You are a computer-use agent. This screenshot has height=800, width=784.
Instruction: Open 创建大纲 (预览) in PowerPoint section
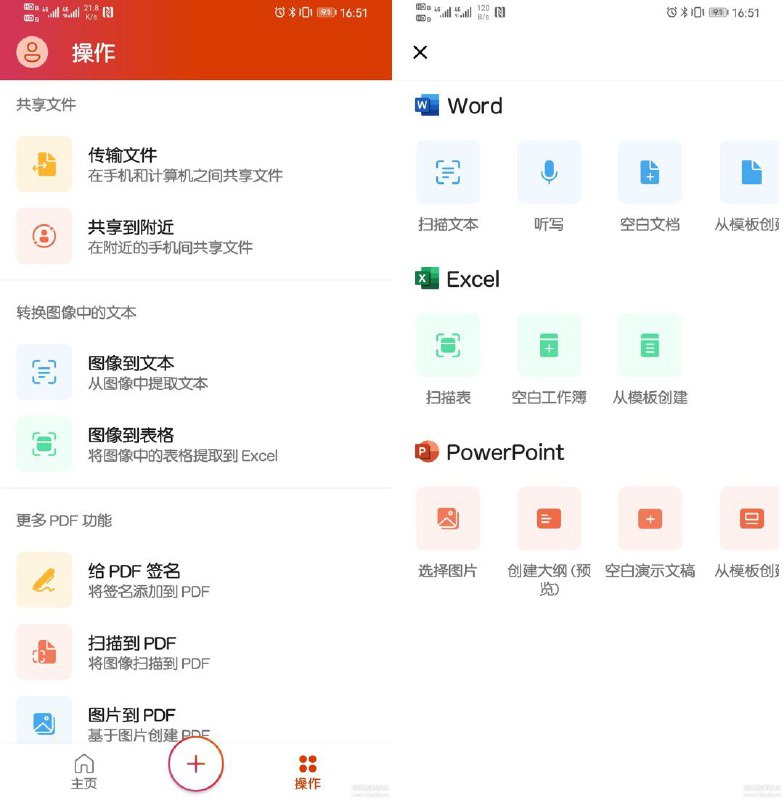(x=547, y=518)
